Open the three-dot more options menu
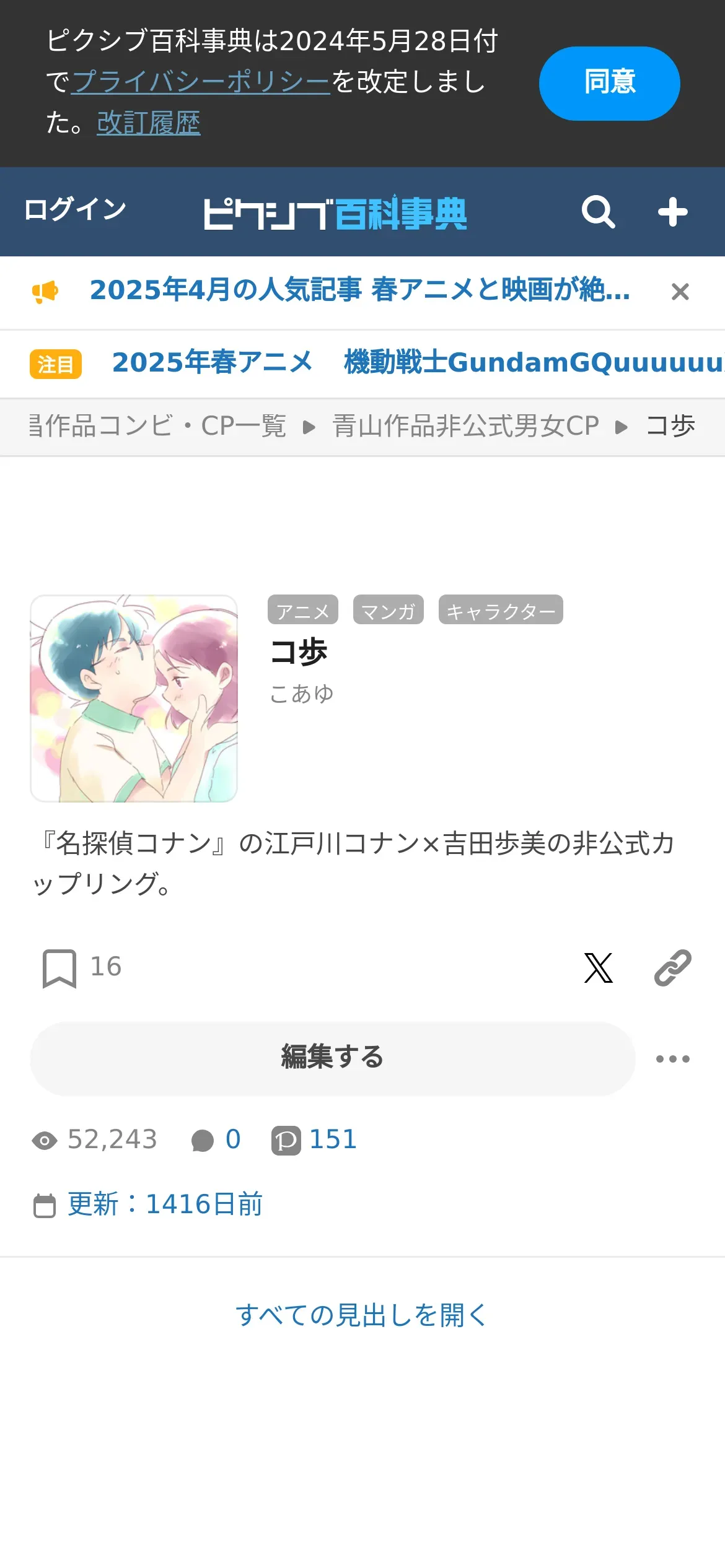The image size is (725, 1568). [x=672, y=1059]
